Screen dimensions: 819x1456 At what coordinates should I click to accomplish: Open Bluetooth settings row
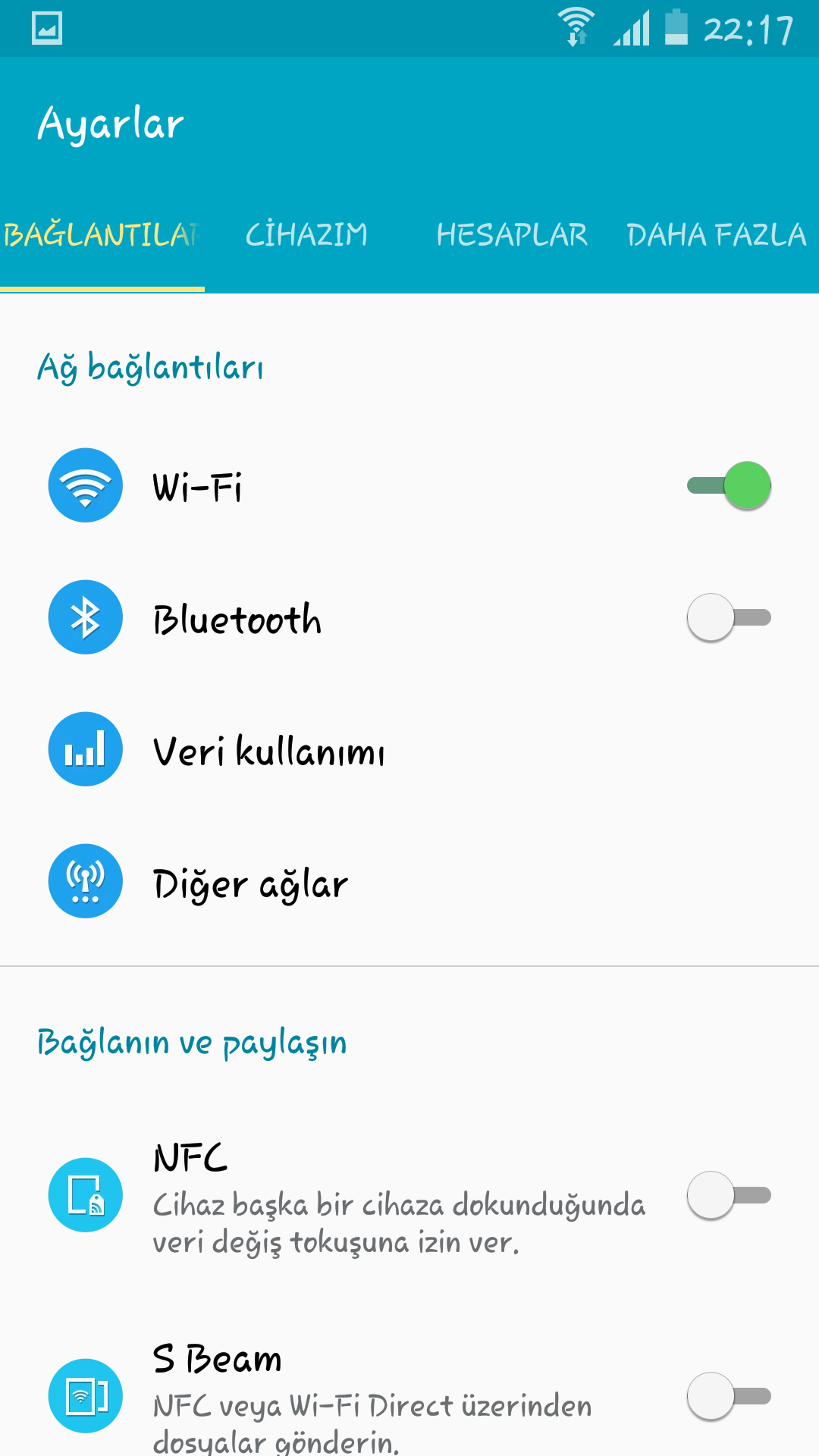(x=409, y=618)
